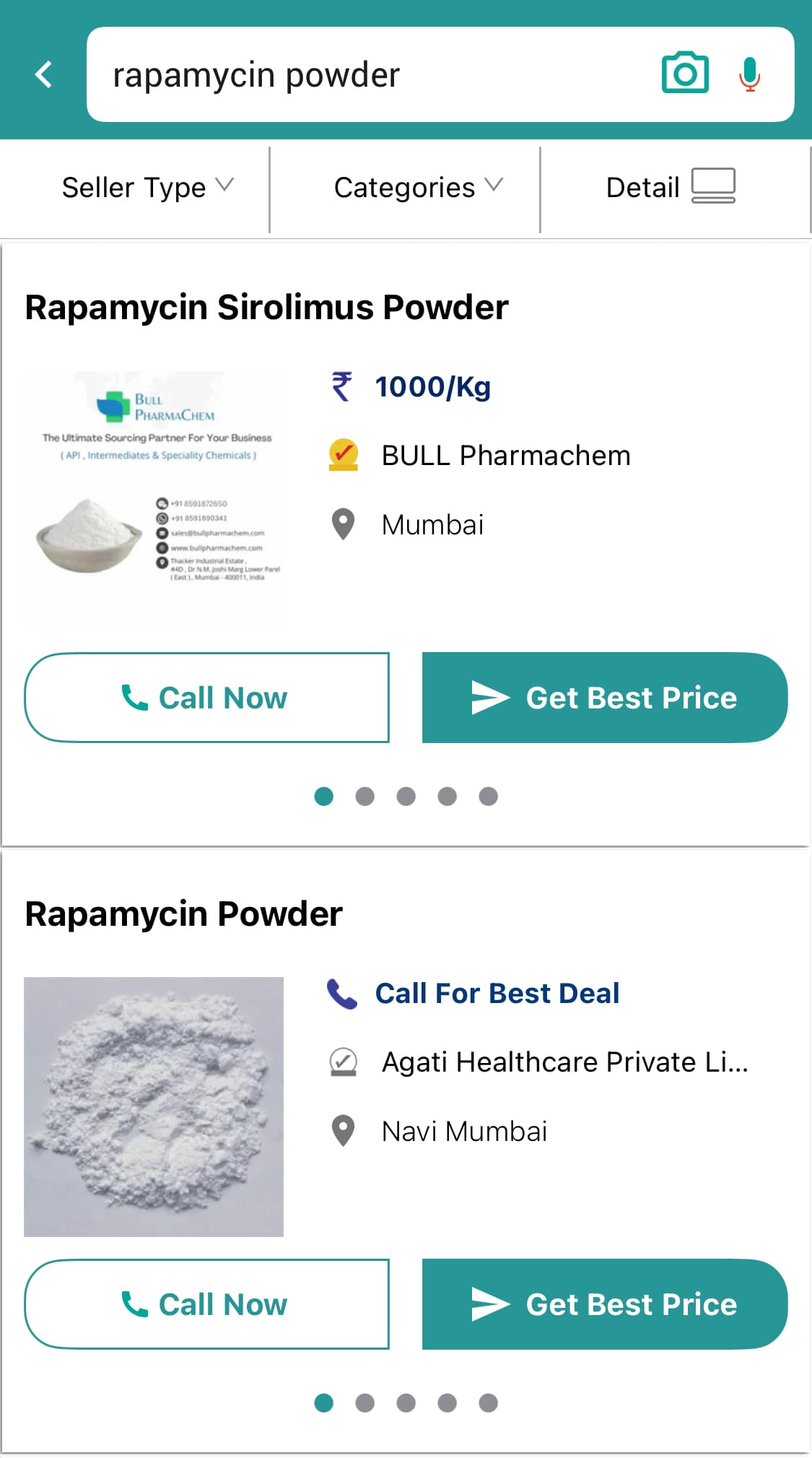Image resolution: width=812 pixels, height=1458 pixels.
Task: Open Agati Healthcare Rapamycin Powder image
Action: coord(154,1106)
